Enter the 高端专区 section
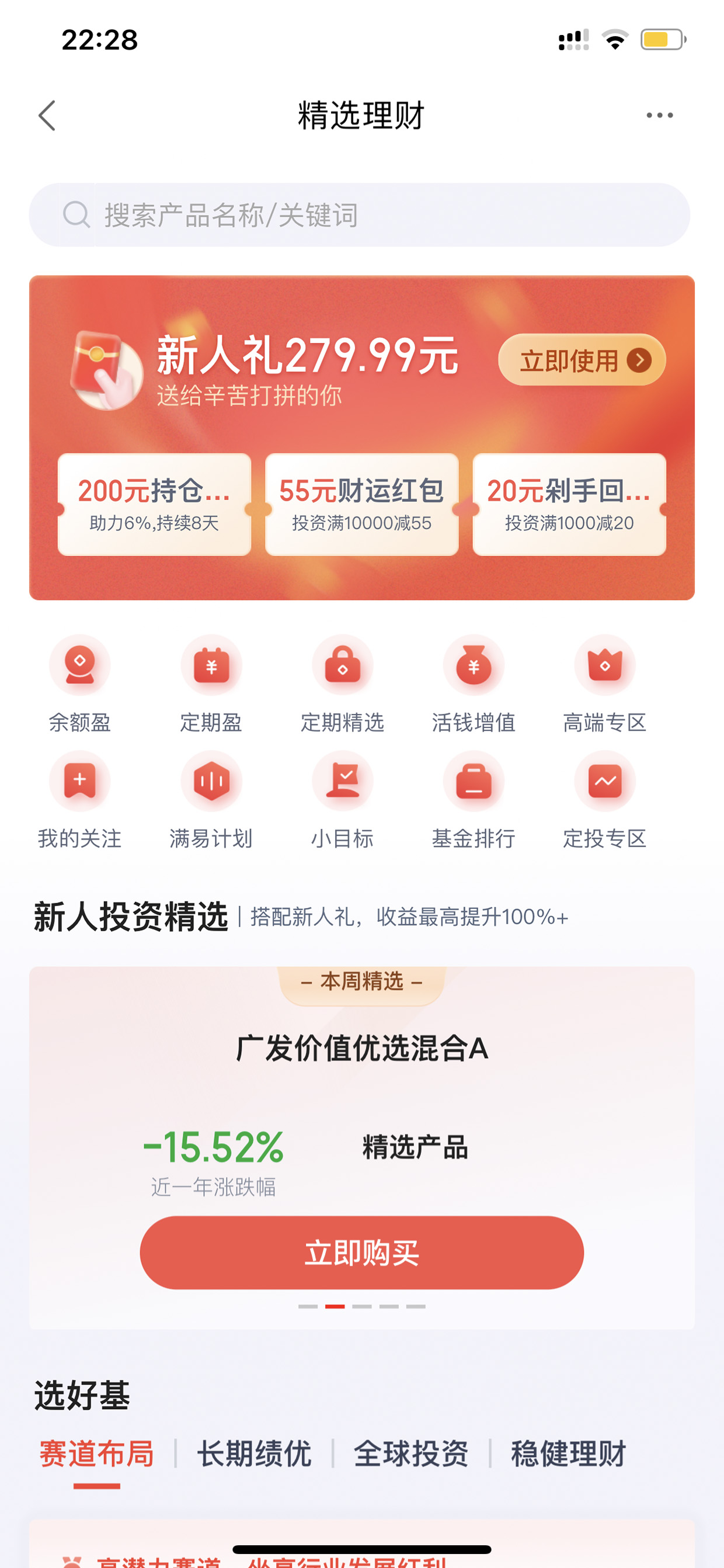Viewport: 724px width, 1568px height. click(605, 684)
